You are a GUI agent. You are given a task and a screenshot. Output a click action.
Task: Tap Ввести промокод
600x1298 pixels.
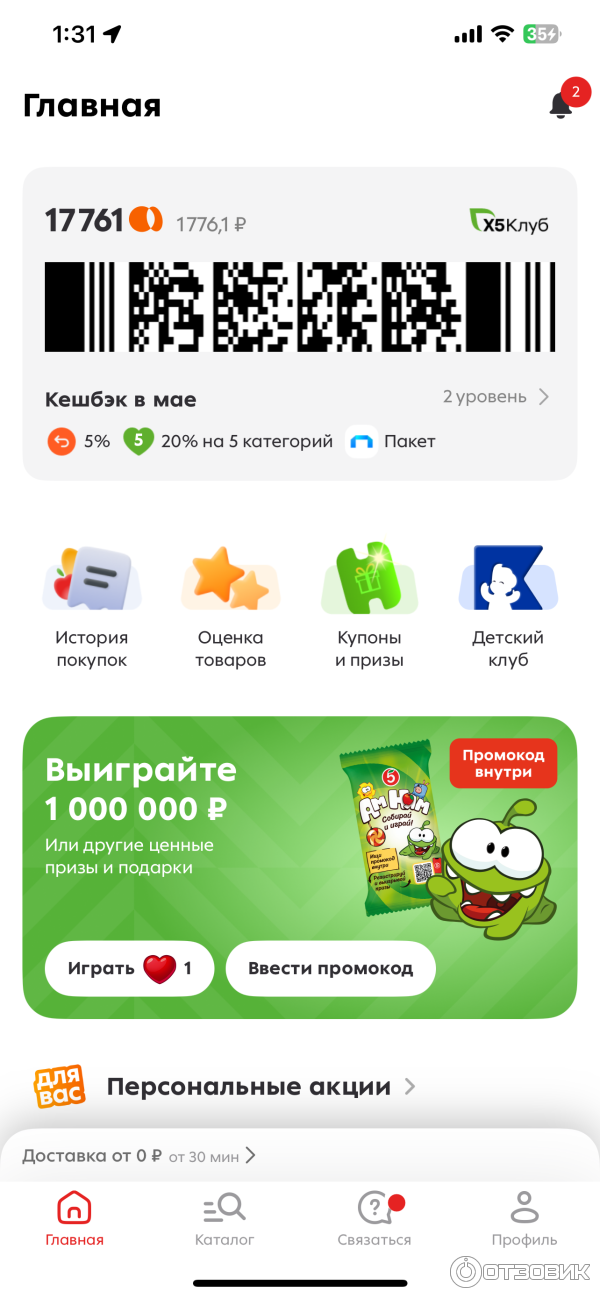pyautogui.click(x=330, y=968)
